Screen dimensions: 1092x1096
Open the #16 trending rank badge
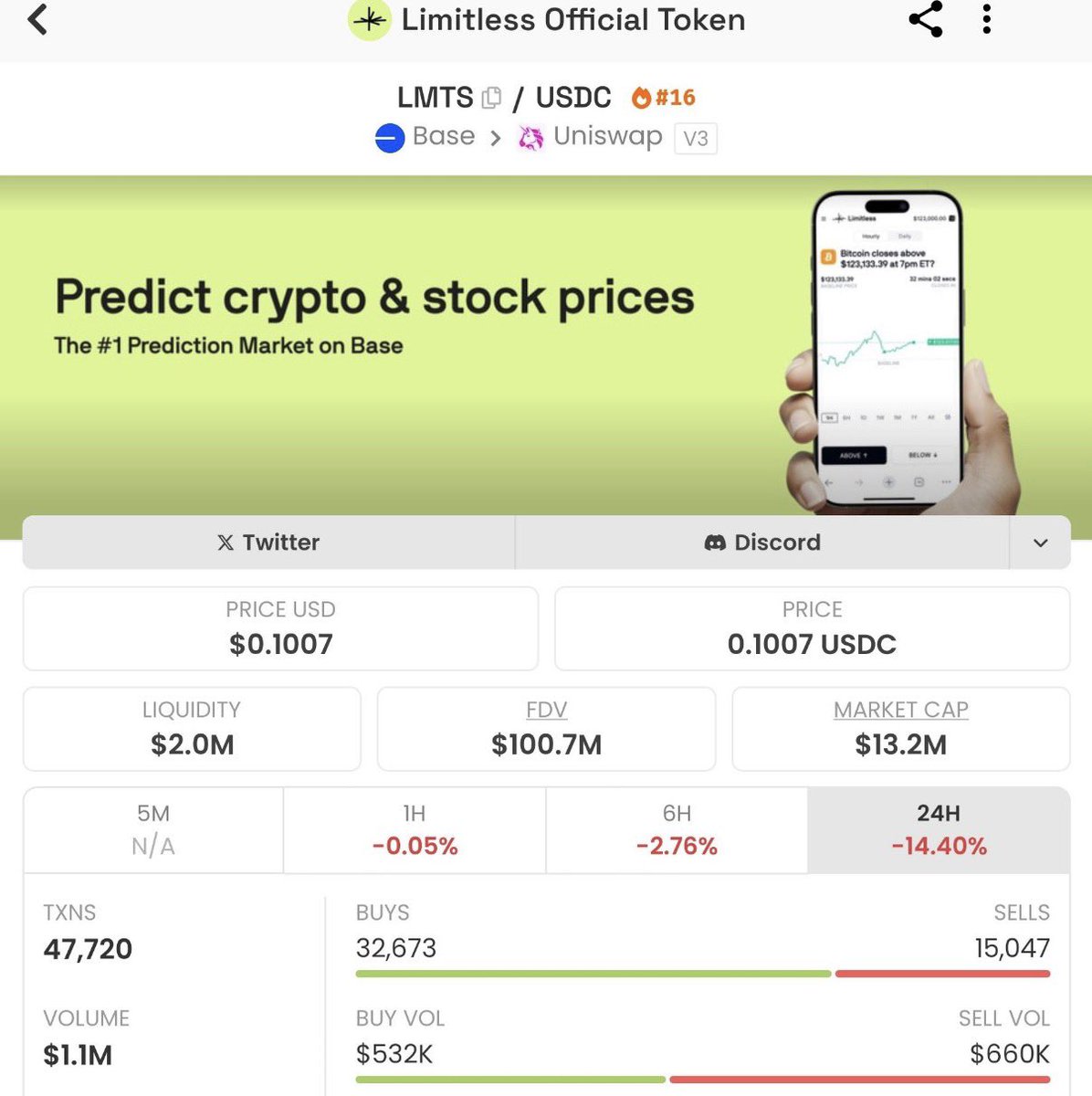click(x=664, y=97)
